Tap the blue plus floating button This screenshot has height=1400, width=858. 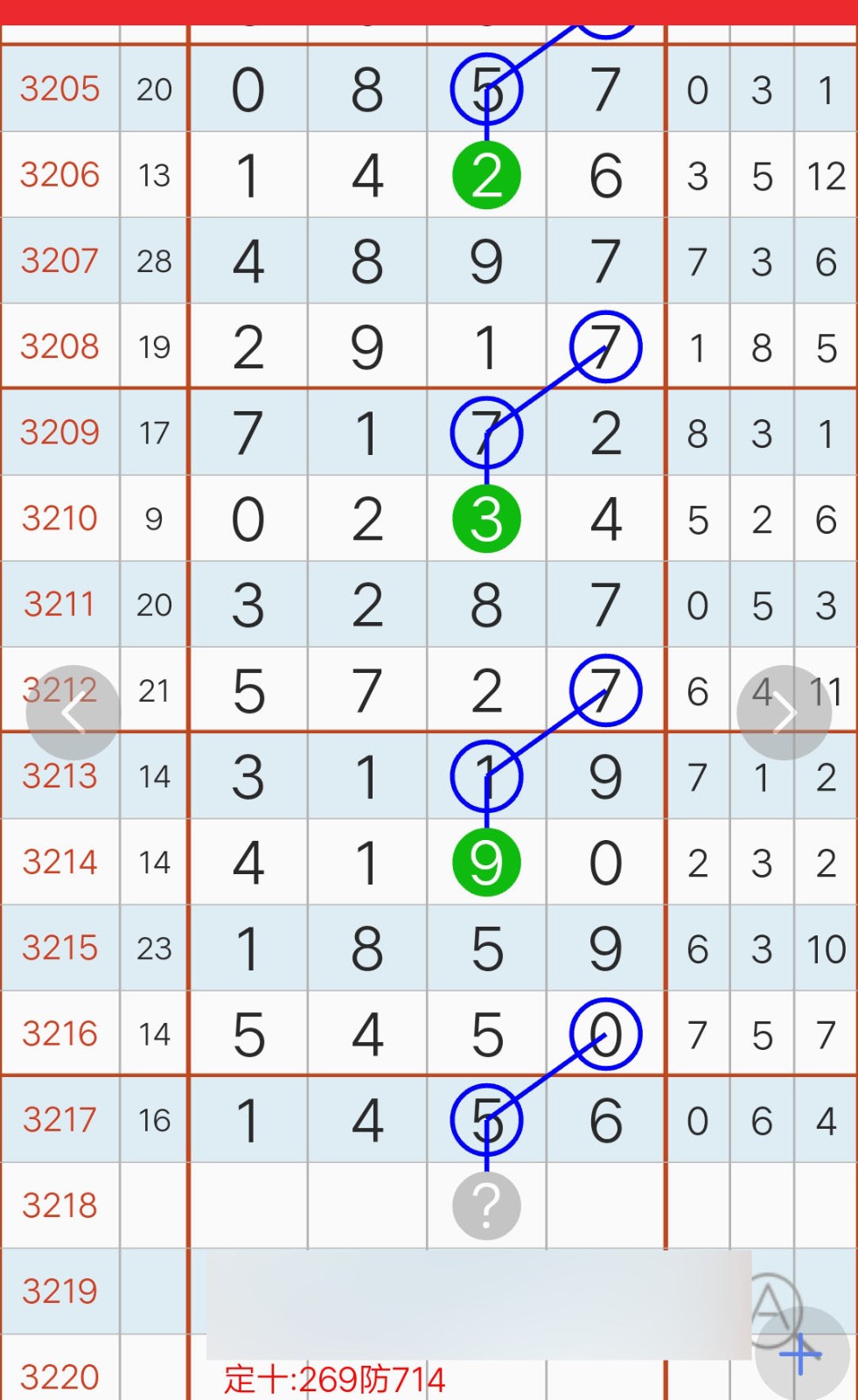[x=802, y=1354]
